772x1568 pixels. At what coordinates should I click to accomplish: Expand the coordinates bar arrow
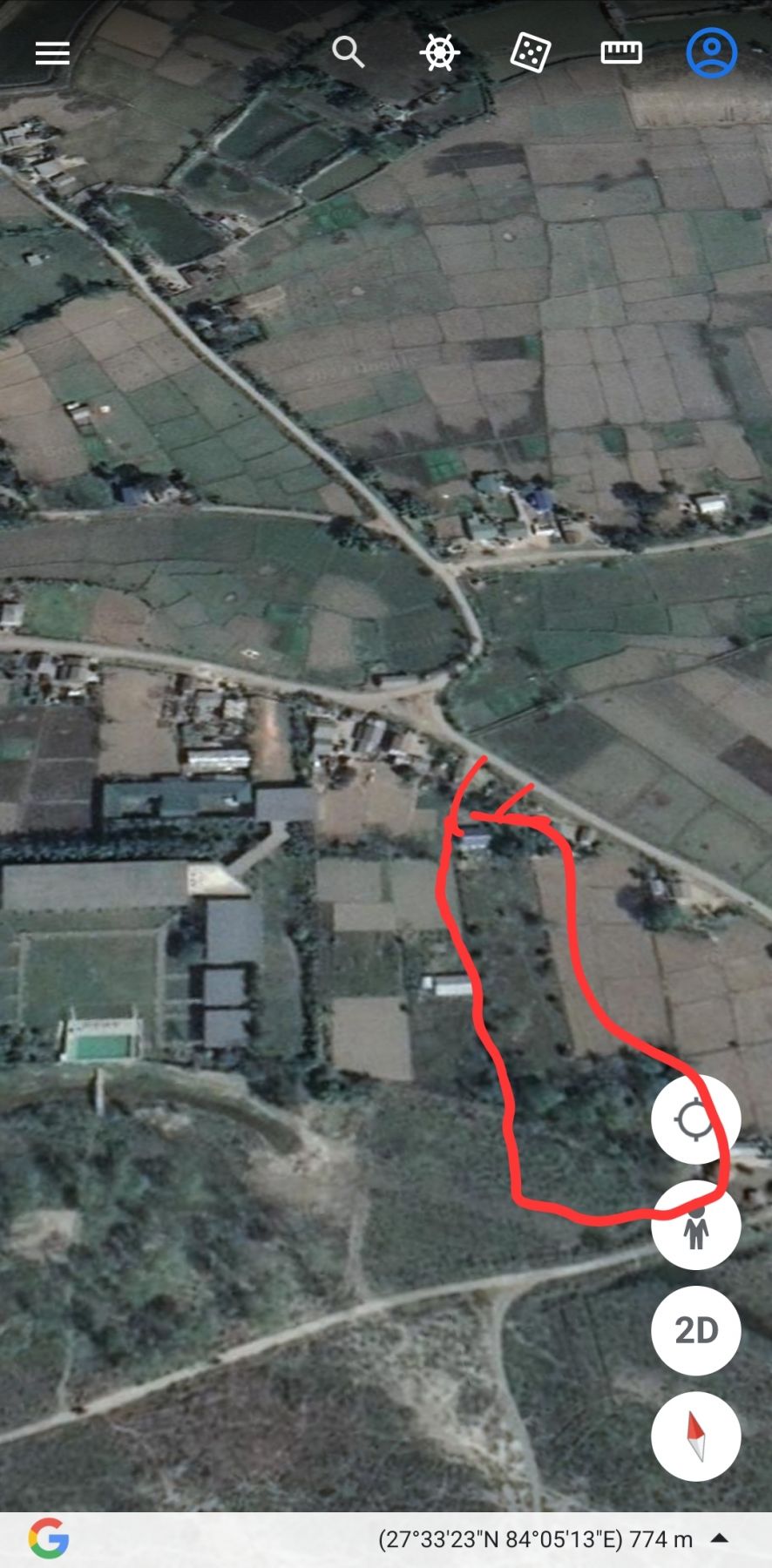pyautogui.click(x=719, y=1538)
